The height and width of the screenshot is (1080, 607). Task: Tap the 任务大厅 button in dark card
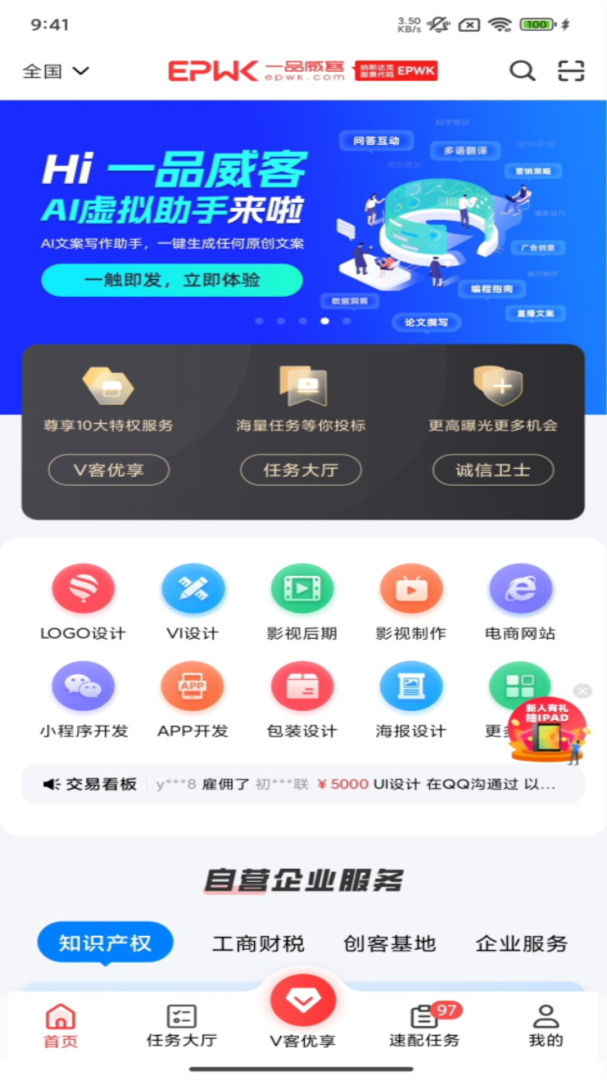(x=301, y=469)
